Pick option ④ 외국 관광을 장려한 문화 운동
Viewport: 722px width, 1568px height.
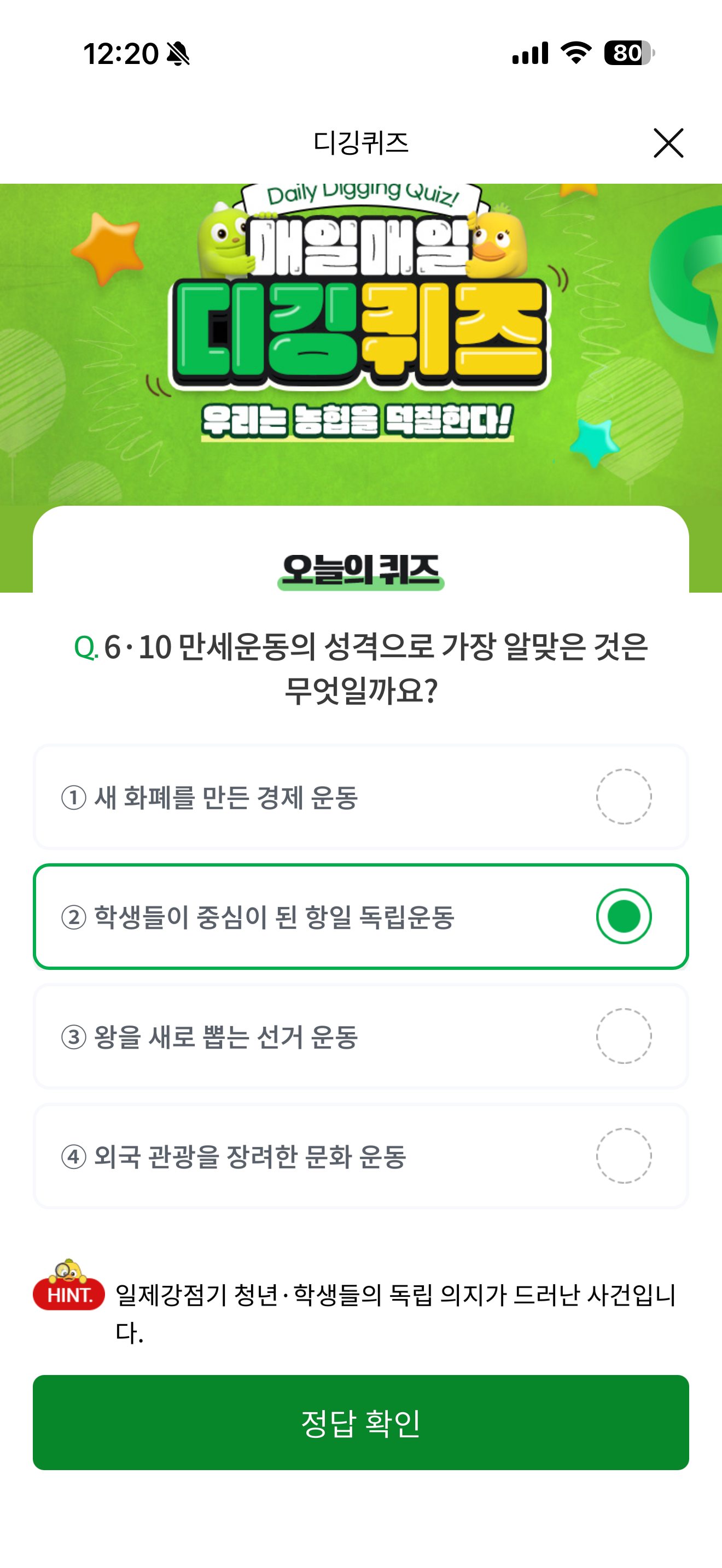[x=361, y=1156]
